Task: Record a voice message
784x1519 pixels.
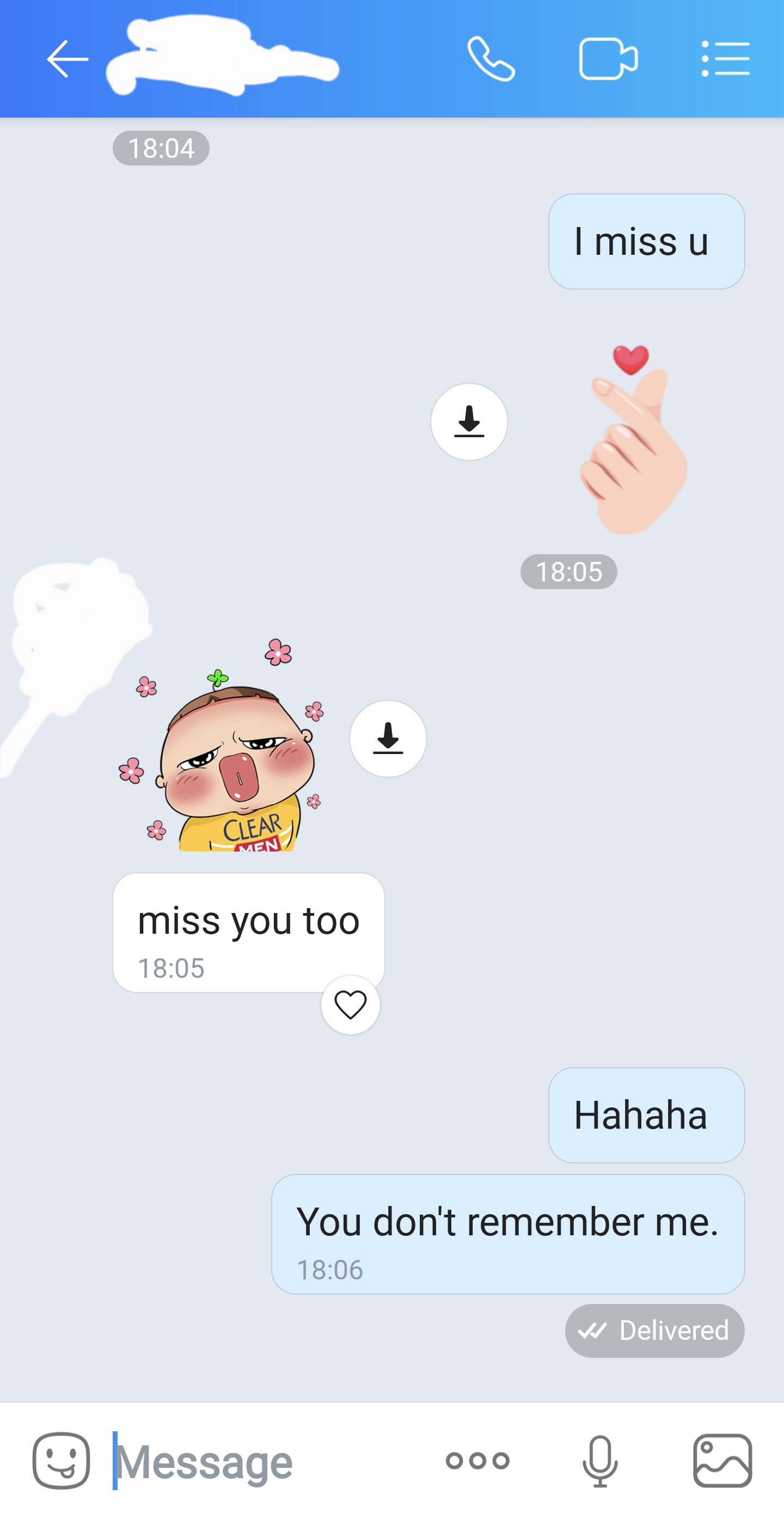Action: pos(600,1461)
